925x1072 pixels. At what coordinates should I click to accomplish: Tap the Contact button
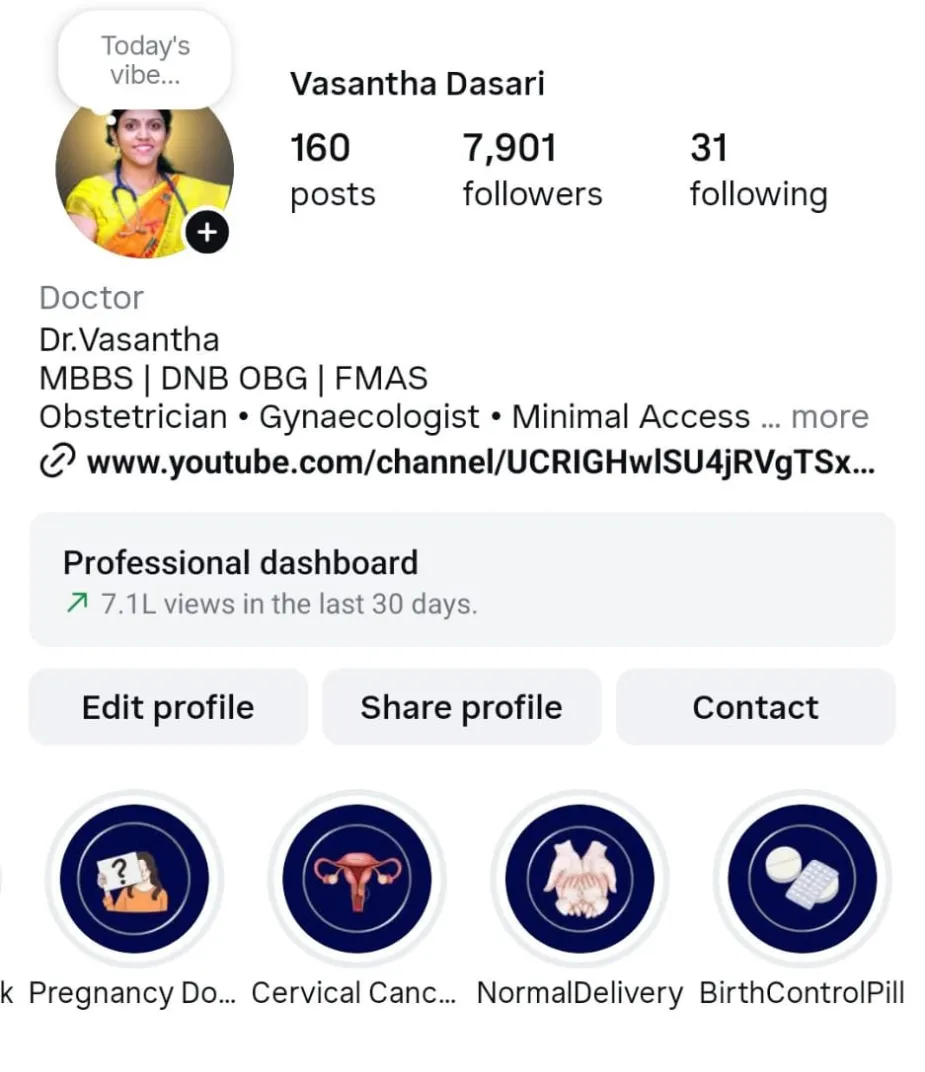(755, 707)
